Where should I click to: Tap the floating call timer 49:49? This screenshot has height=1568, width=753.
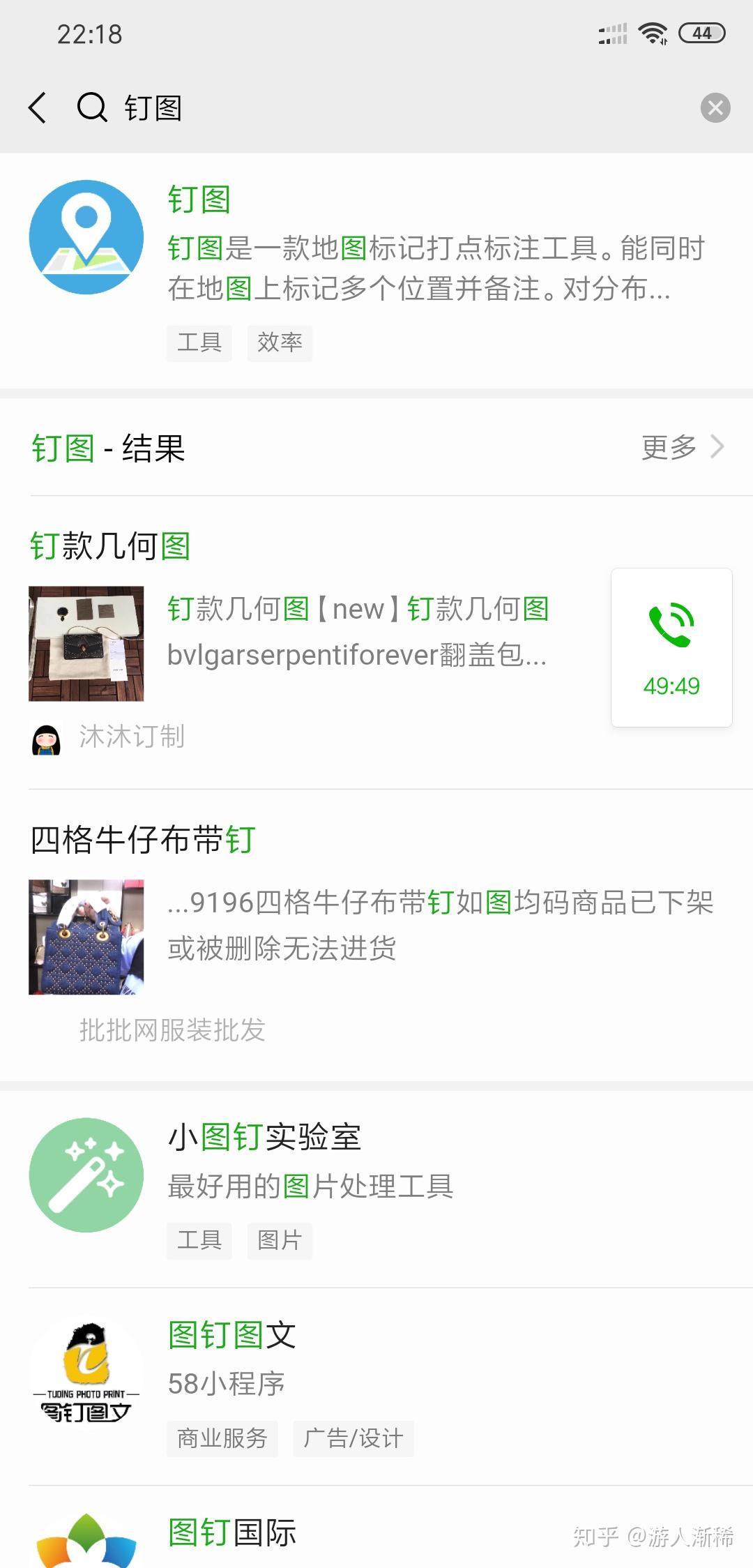pyautogui.click(x=672, y=648)
